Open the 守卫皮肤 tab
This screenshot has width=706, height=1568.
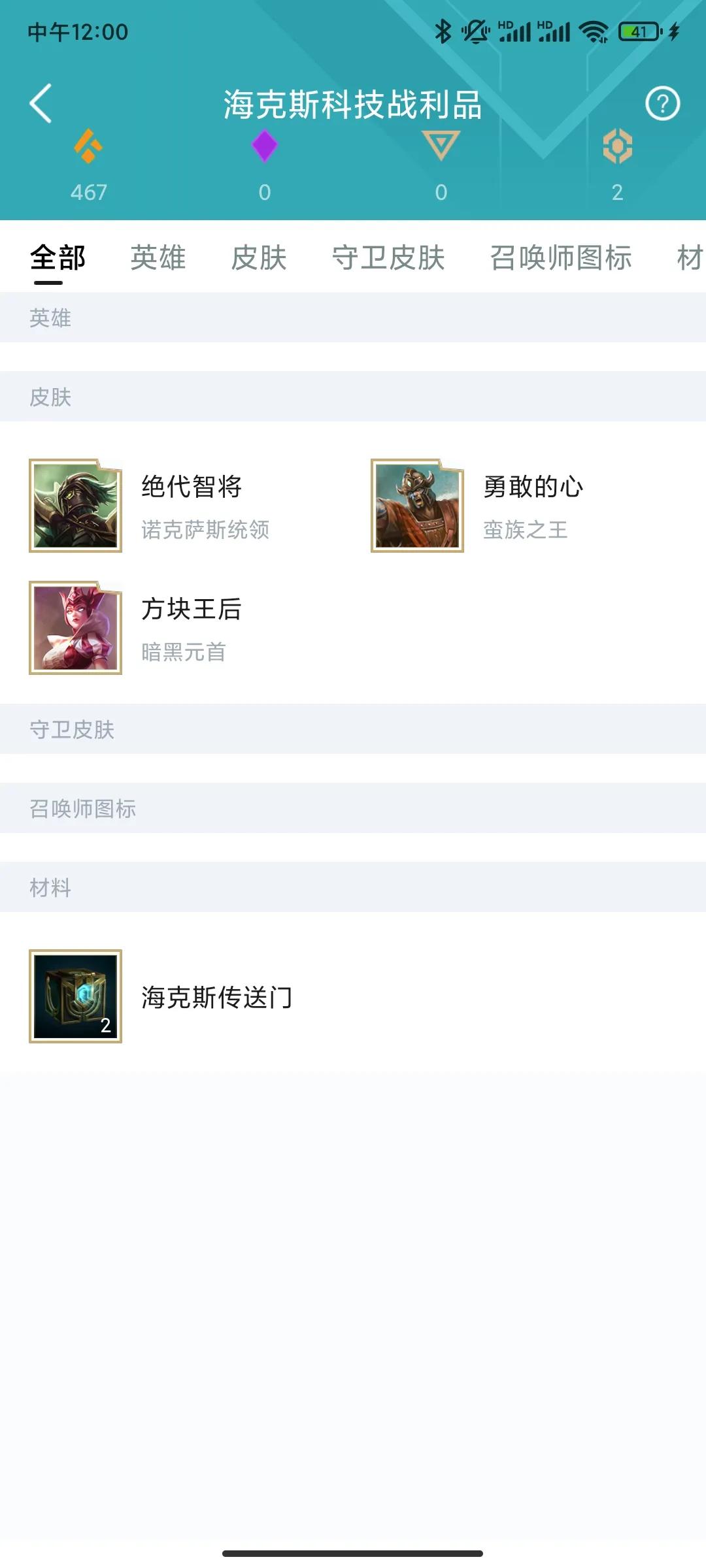(388, 257)
